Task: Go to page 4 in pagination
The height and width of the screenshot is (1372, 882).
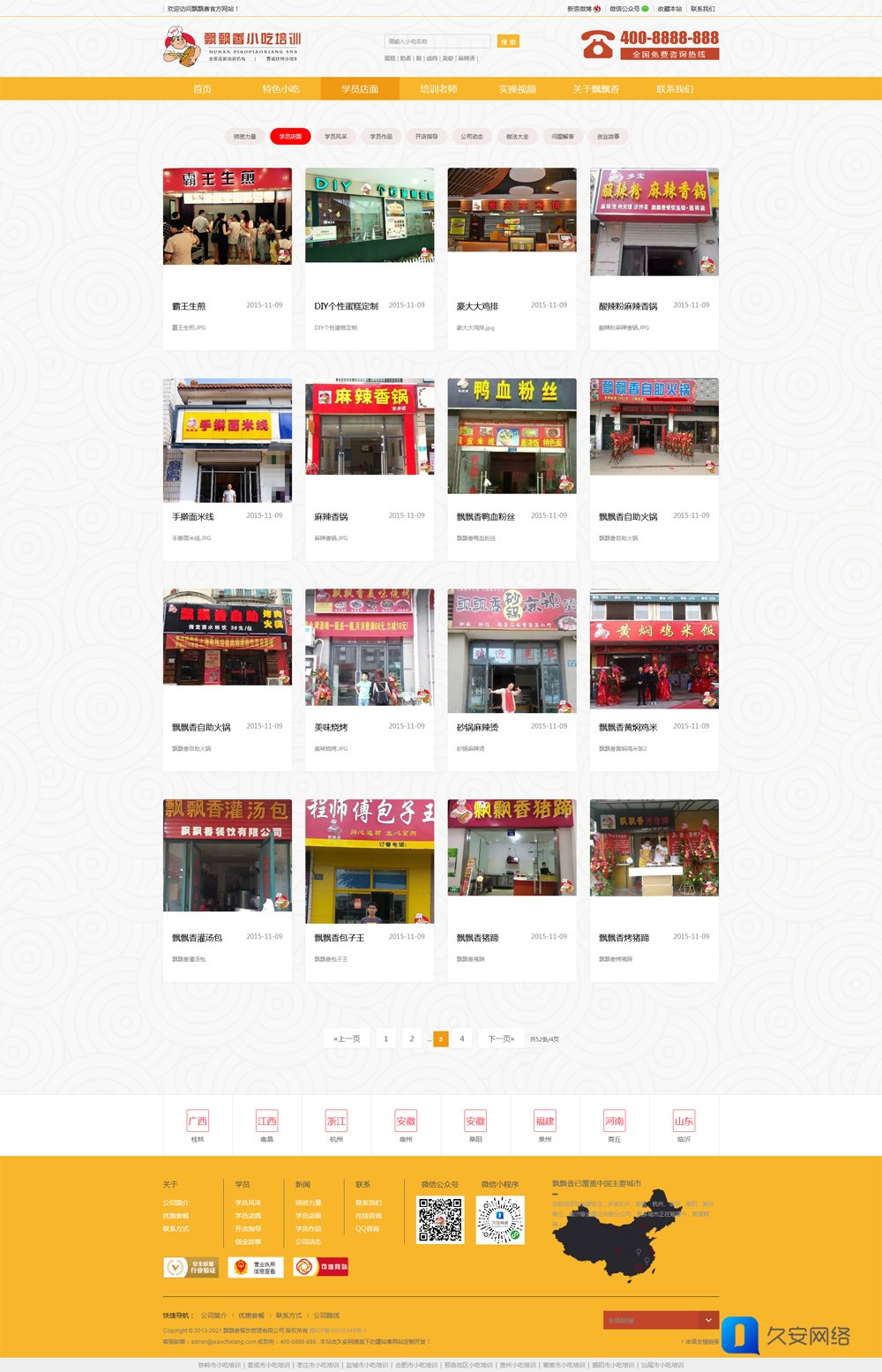Action: [x=461, y=1038]
